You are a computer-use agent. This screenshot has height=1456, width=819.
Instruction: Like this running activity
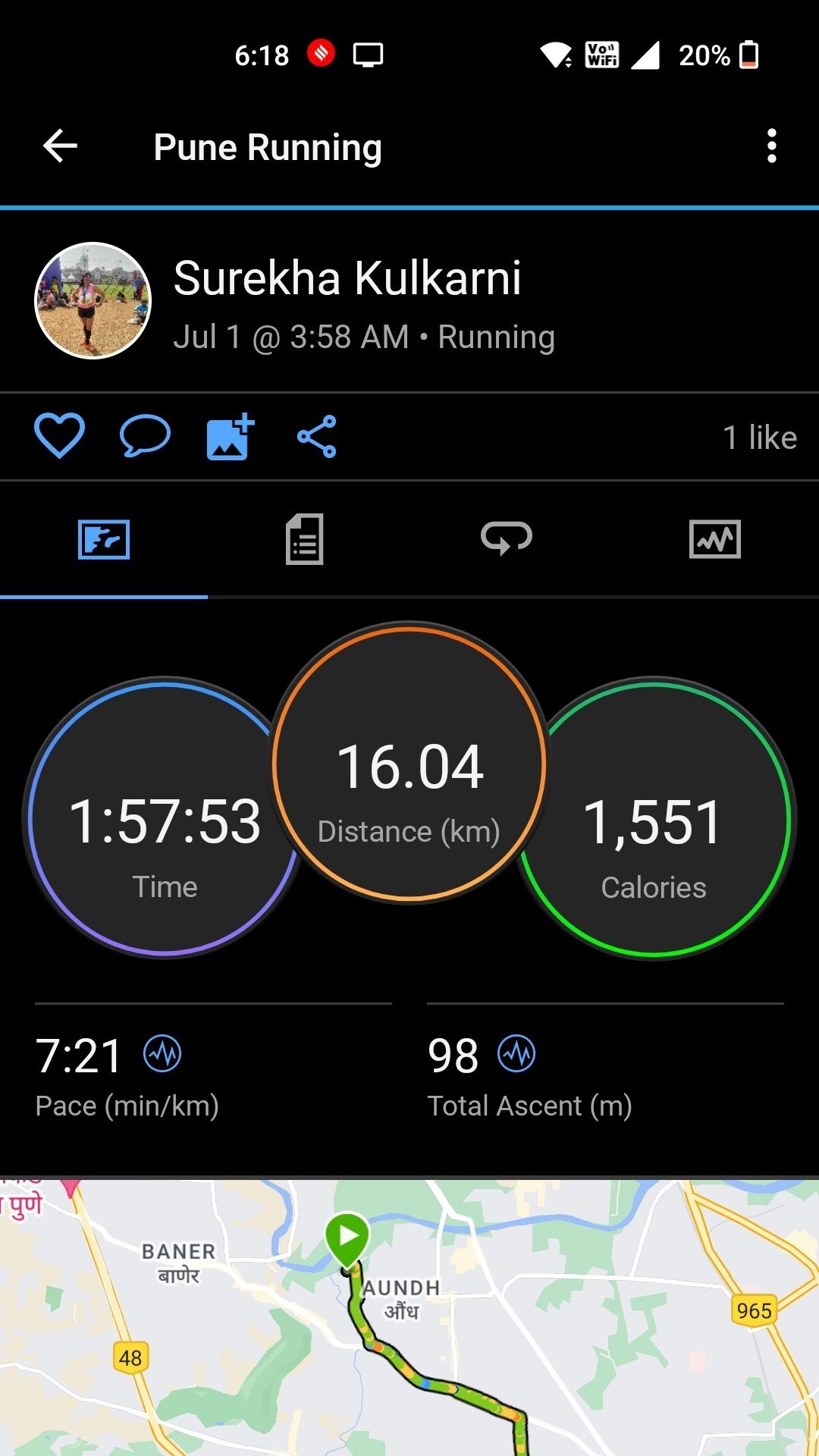(x=59, y=436)
